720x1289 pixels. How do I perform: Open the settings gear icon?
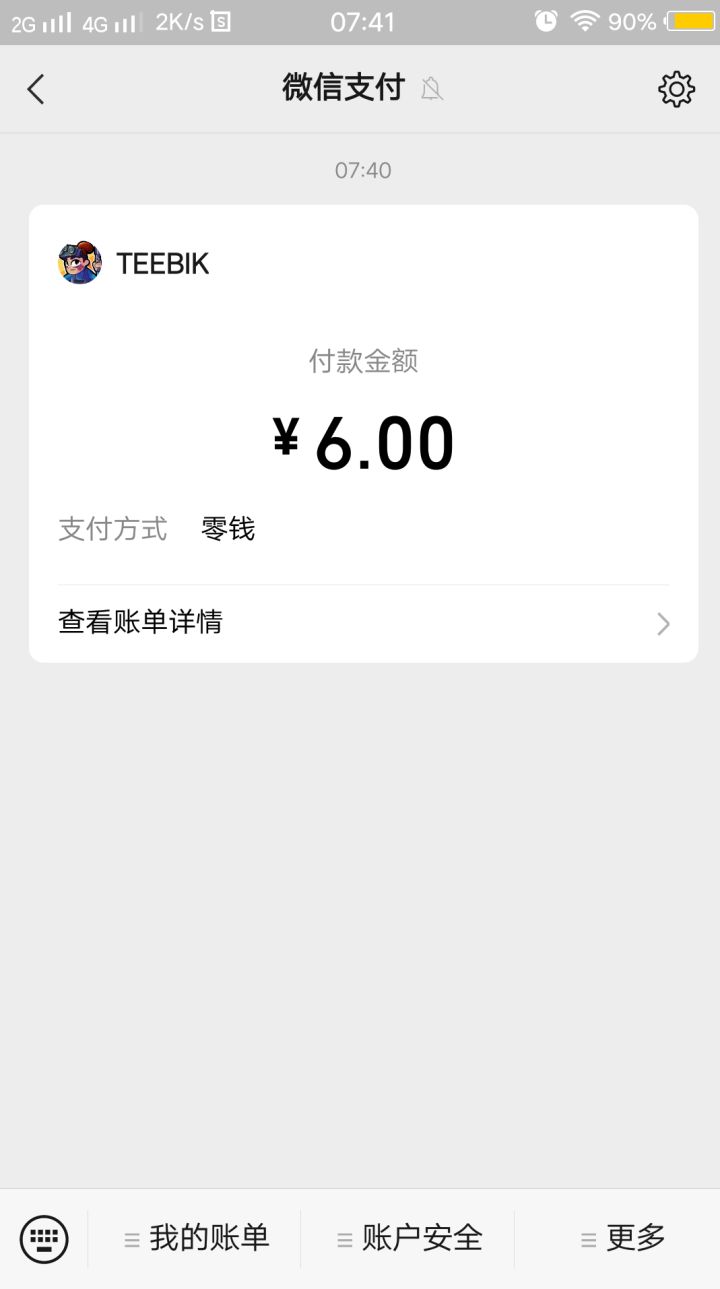coord(676,89)
